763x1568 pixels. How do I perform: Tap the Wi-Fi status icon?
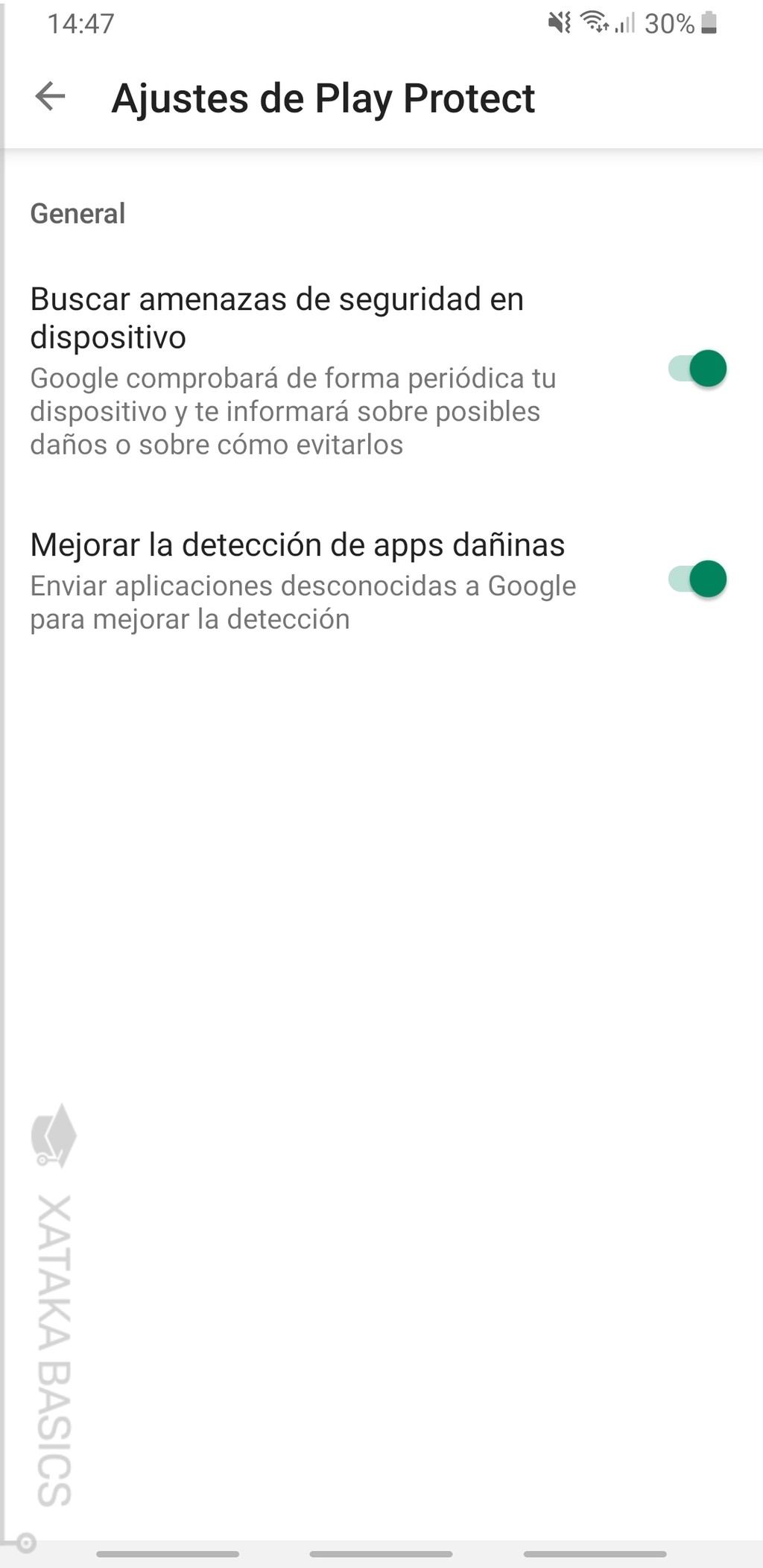coord(595,22)
